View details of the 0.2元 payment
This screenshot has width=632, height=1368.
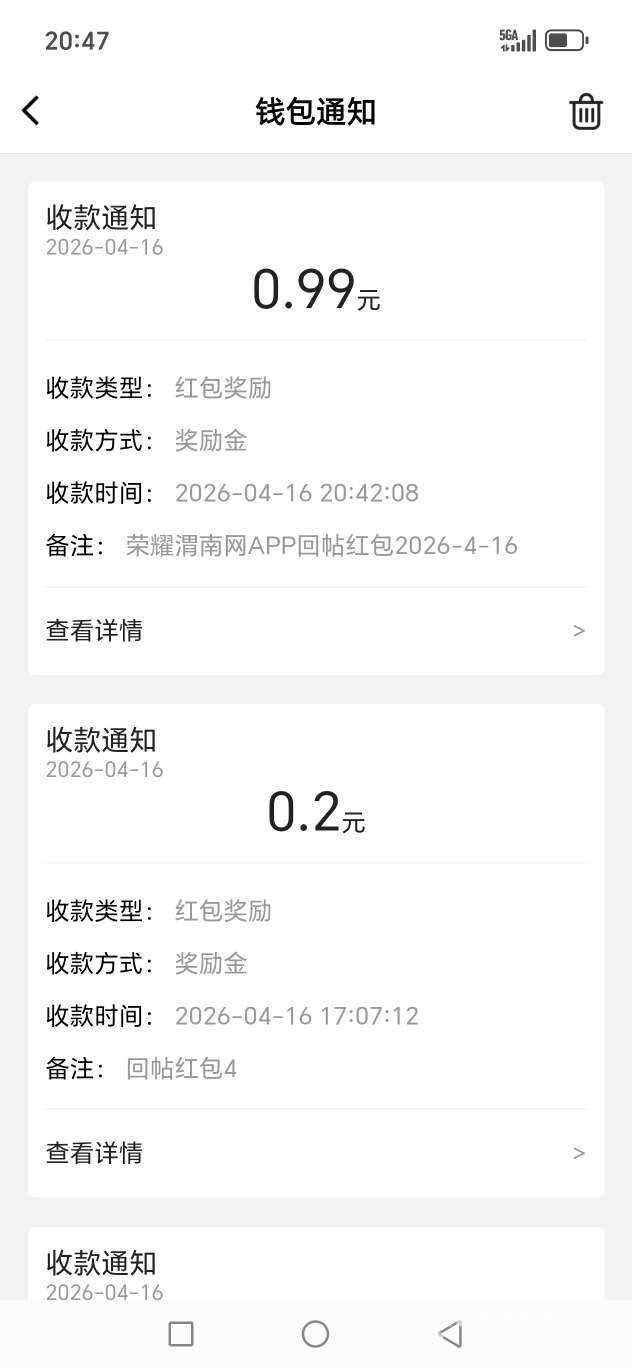coord(315,1153)
